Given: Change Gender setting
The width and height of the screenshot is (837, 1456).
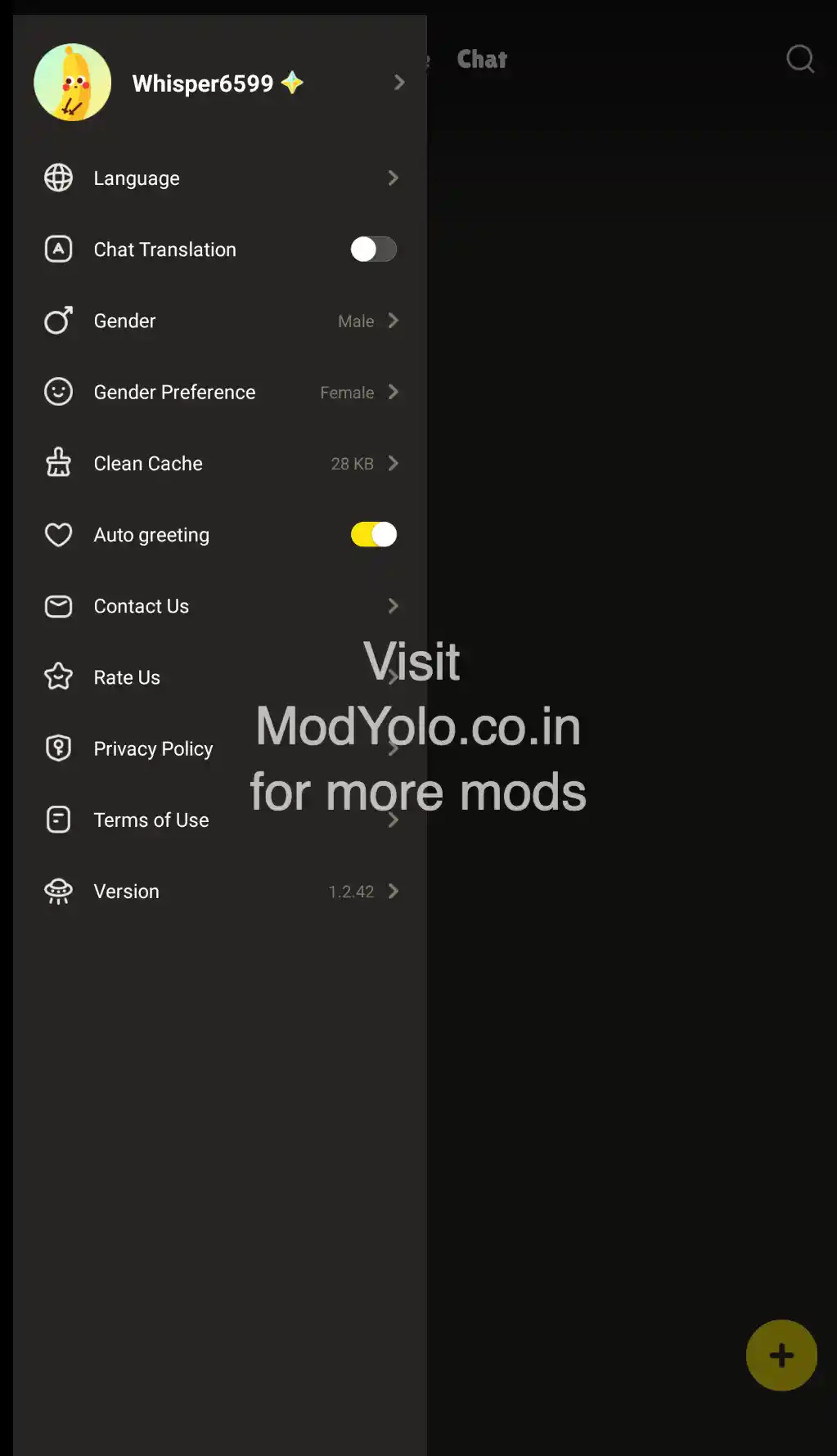Looking at the screenshot, I should tap(219, 321).
